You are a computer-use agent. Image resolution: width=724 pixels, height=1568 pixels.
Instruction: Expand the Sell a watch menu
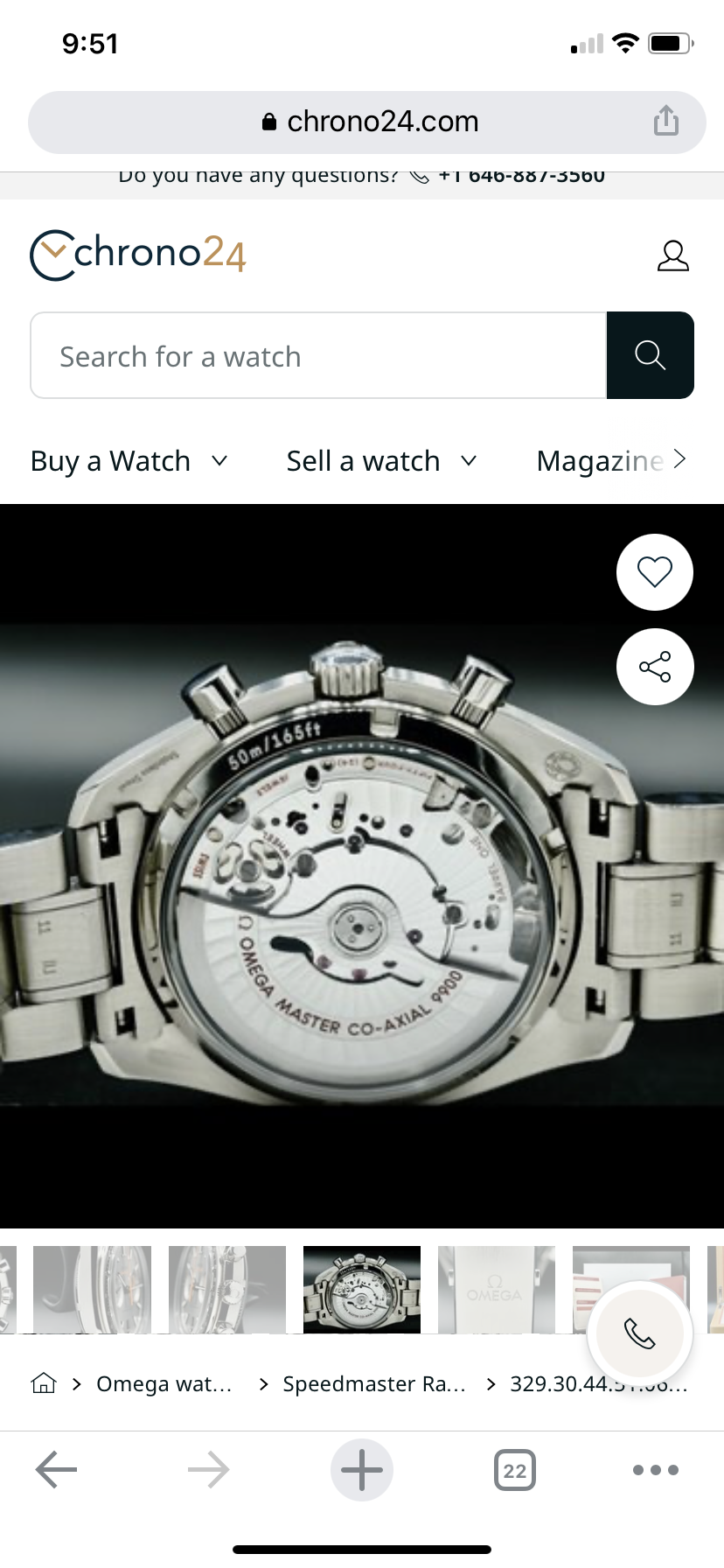381,461
